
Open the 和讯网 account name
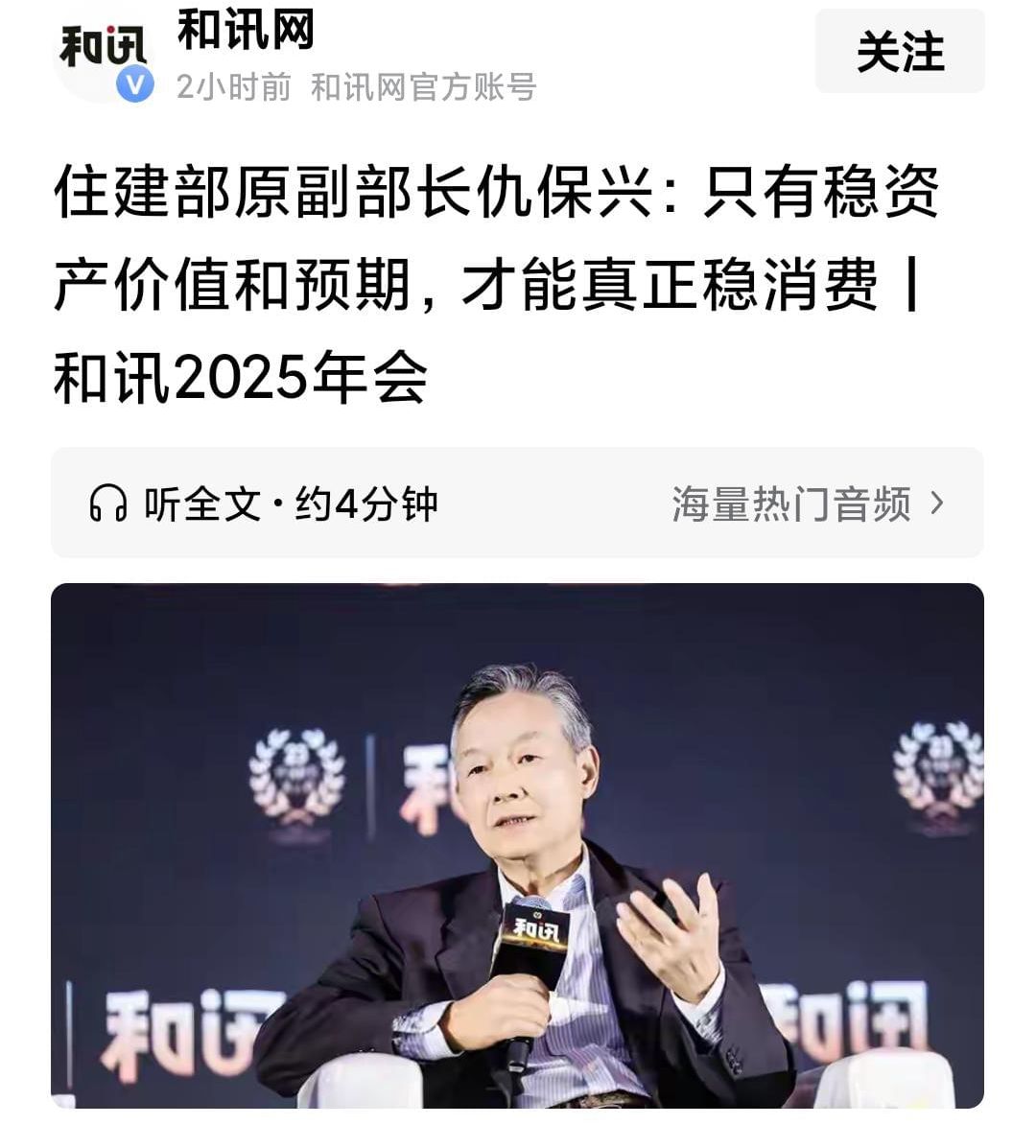tap(246, 31)
